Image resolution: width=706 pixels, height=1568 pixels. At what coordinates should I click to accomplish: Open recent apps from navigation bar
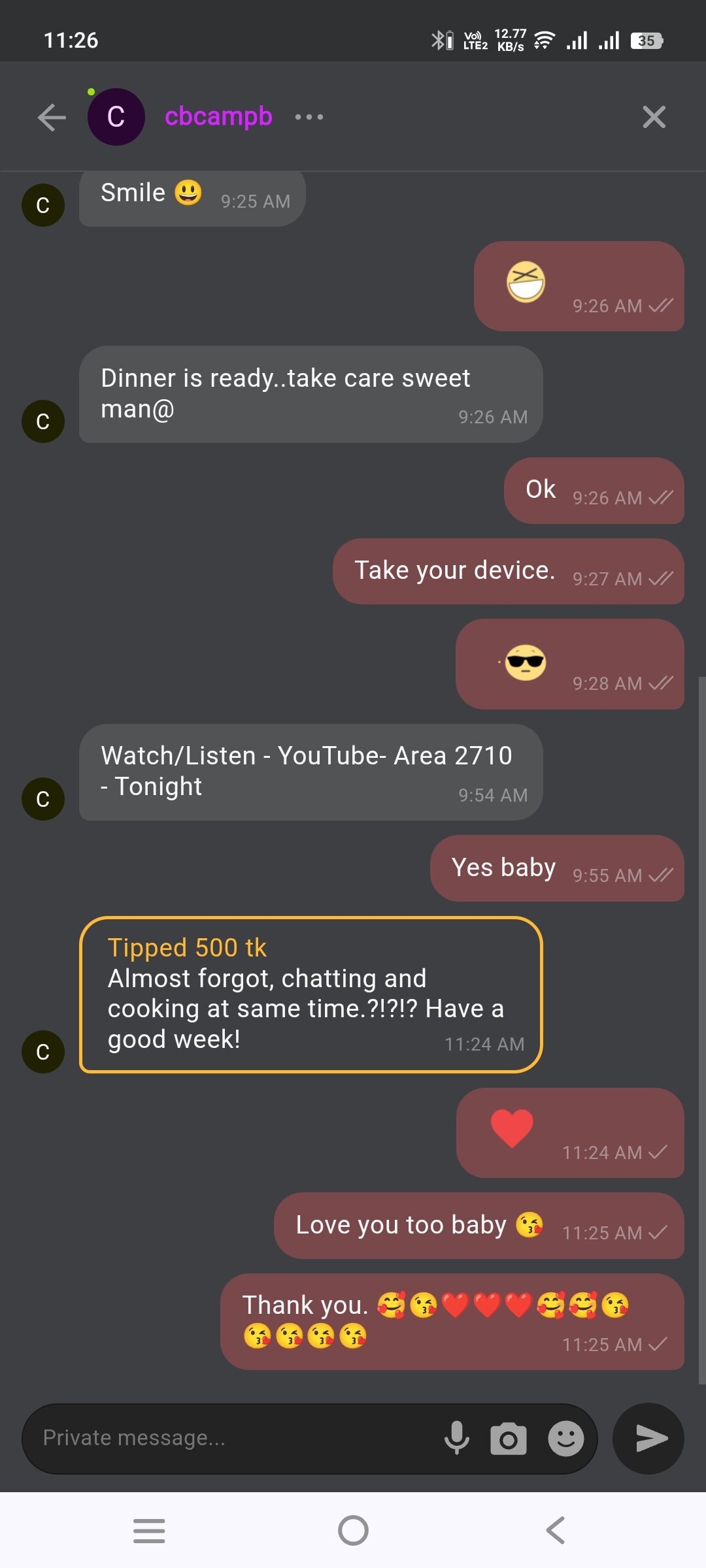pyautogui.click(x=149, y=1530)
